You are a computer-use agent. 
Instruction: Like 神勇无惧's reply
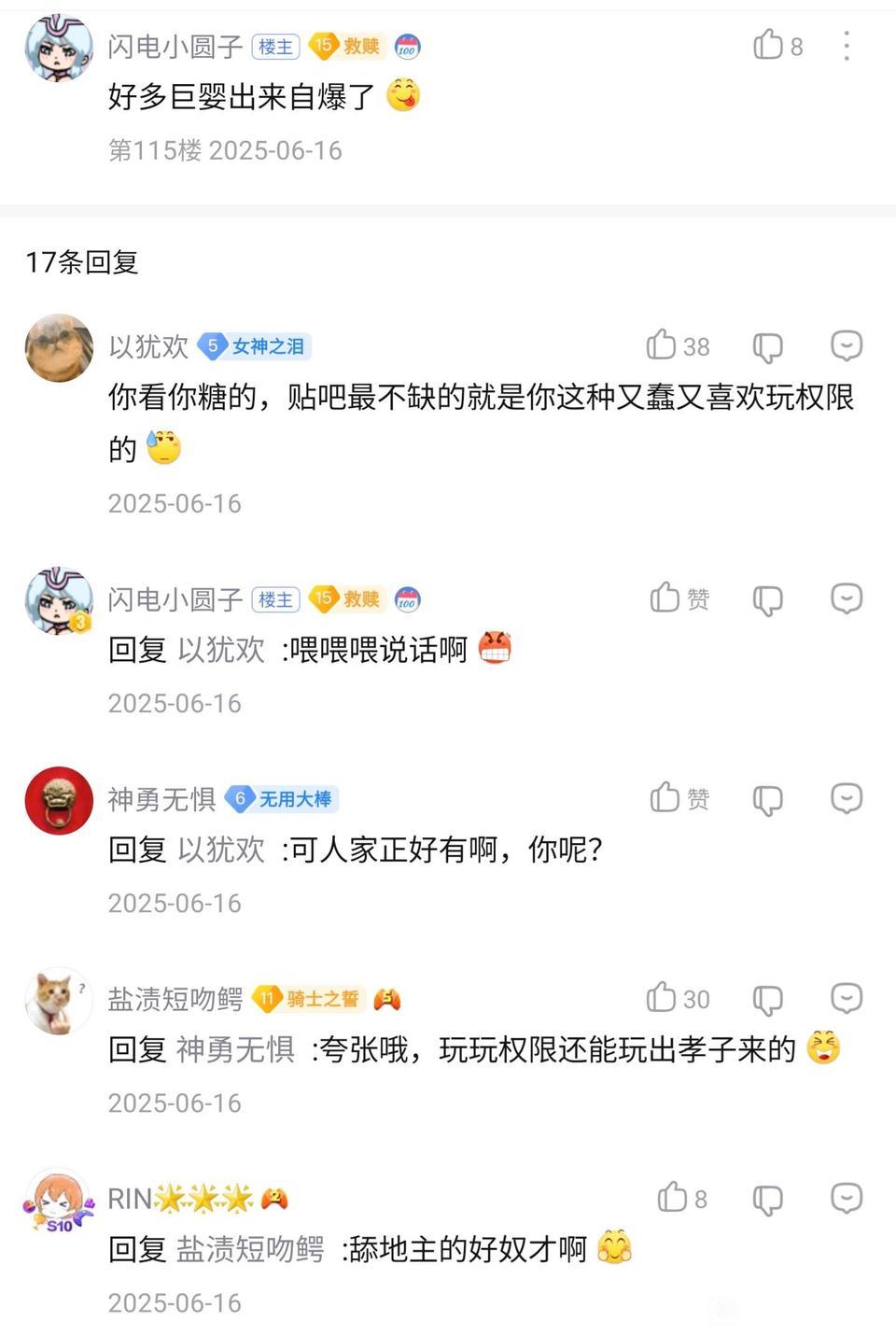[x=665, y=797]
